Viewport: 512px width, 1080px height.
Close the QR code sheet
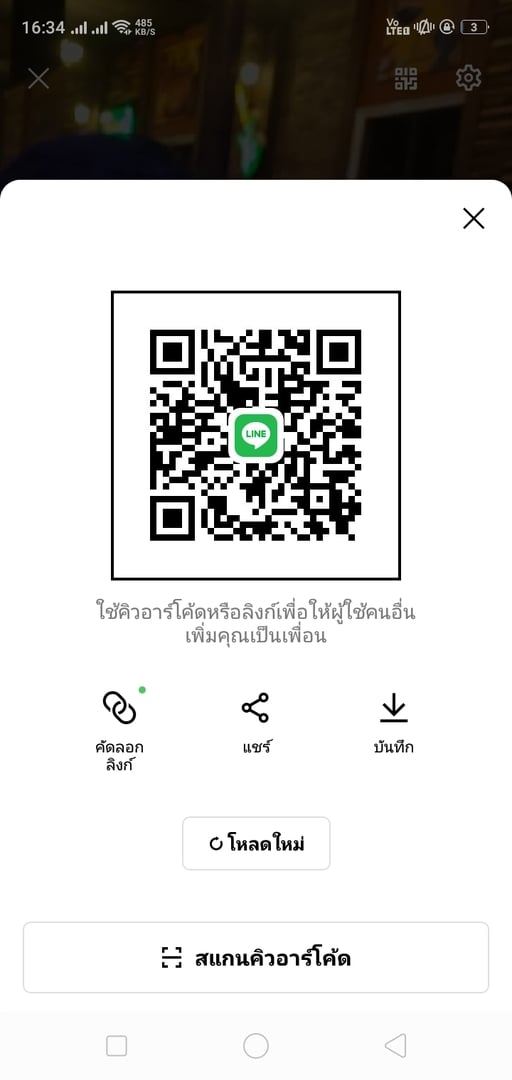[x=473, y=218]
